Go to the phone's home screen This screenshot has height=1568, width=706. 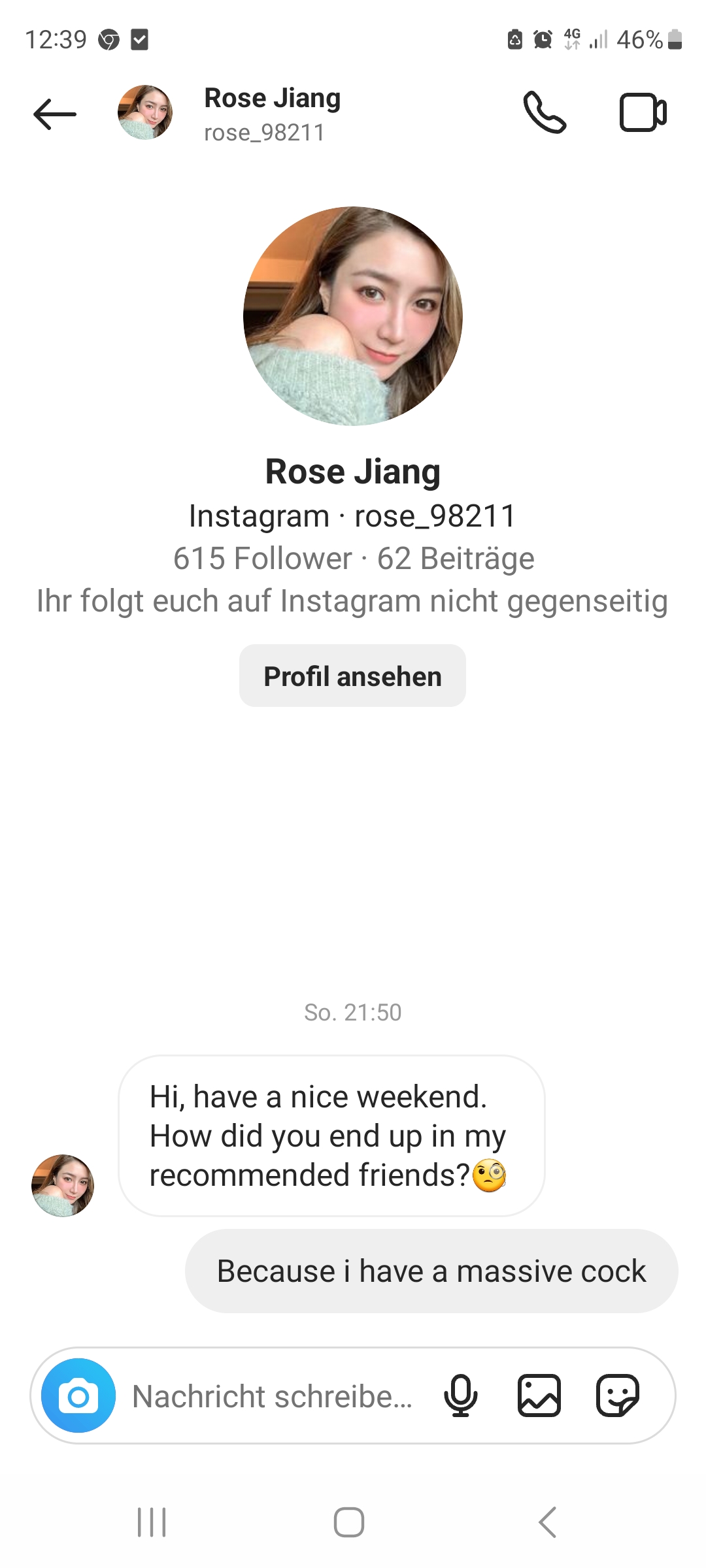(349, 1522)
